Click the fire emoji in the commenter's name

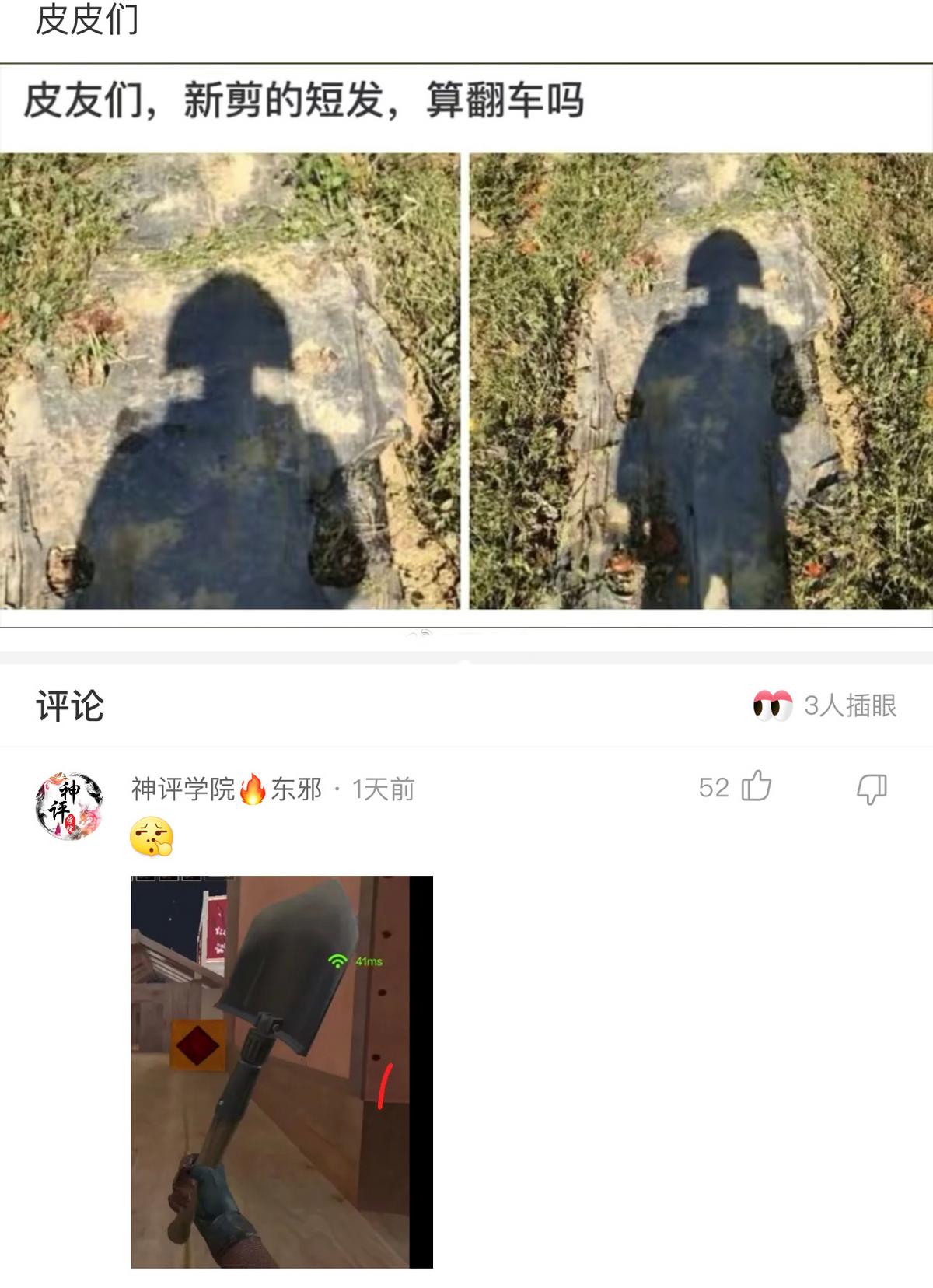click(253, 788)
